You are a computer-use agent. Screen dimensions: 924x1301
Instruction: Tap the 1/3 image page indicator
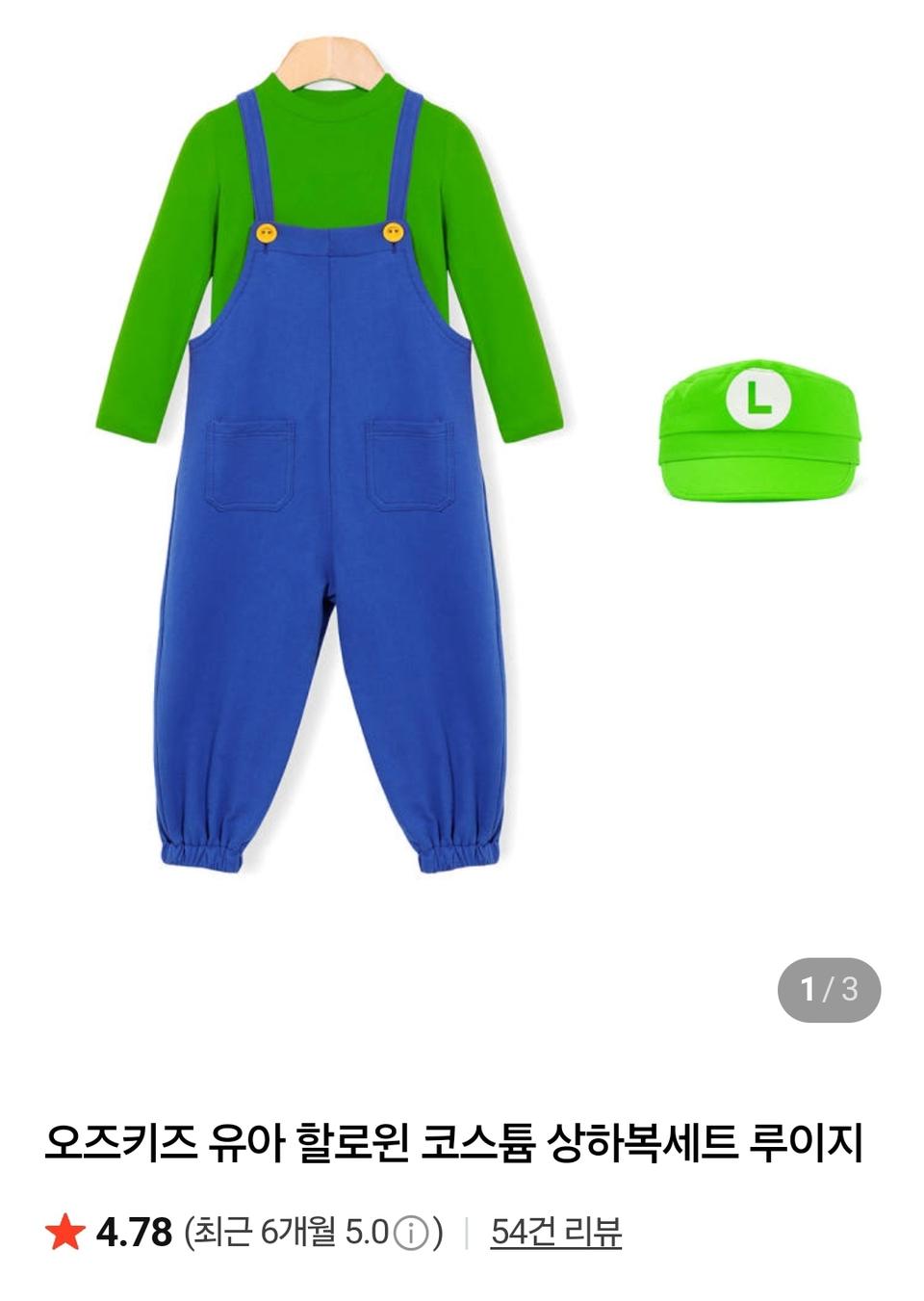point(829,989)
